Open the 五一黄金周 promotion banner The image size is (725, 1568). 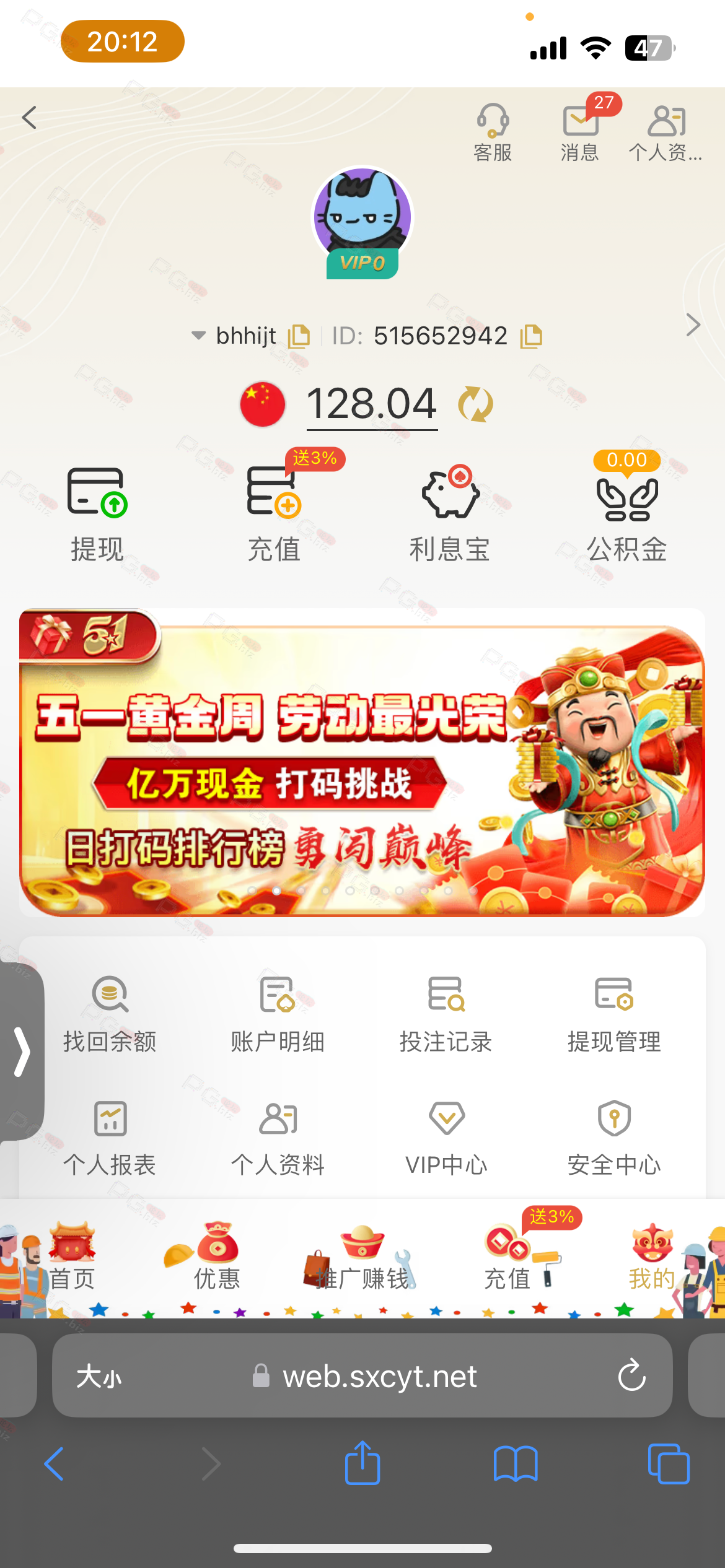[x=362, y=762]
